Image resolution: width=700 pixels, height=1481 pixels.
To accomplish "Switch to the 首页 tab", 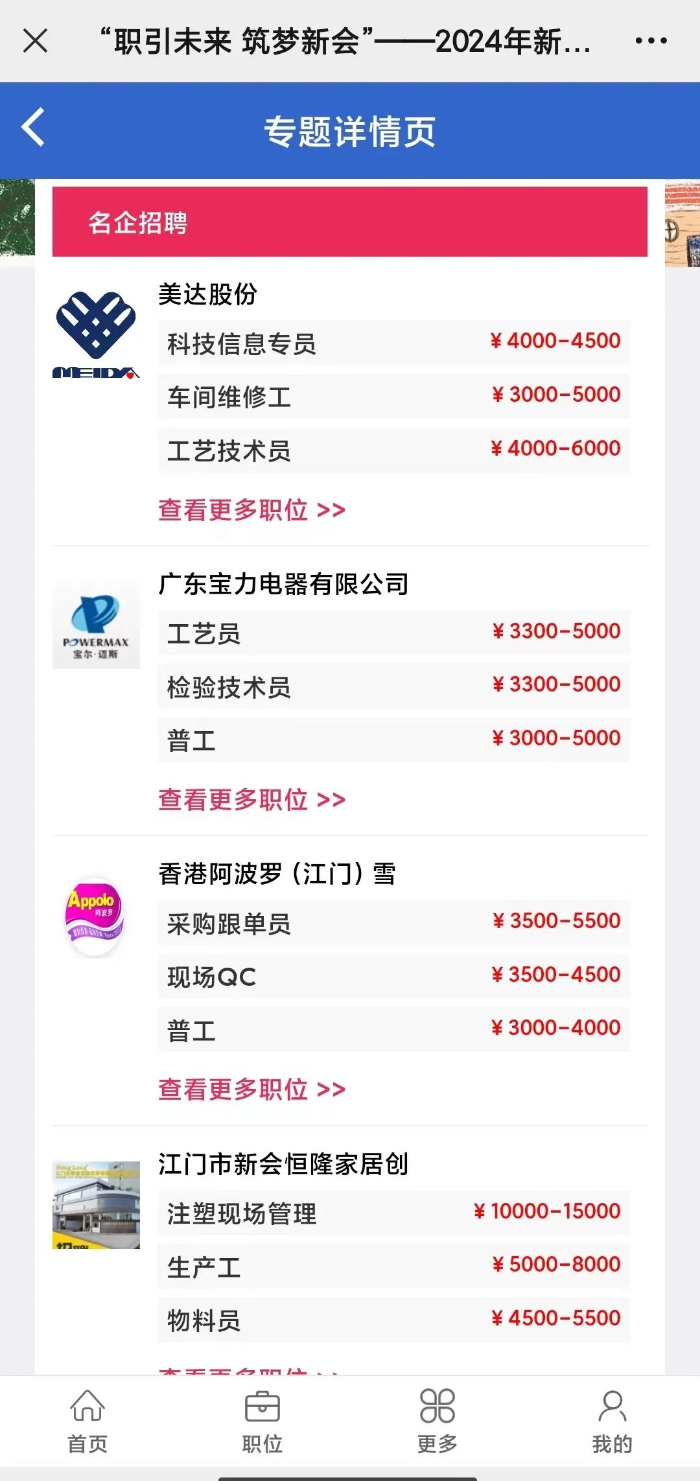I will point(87,1421).
